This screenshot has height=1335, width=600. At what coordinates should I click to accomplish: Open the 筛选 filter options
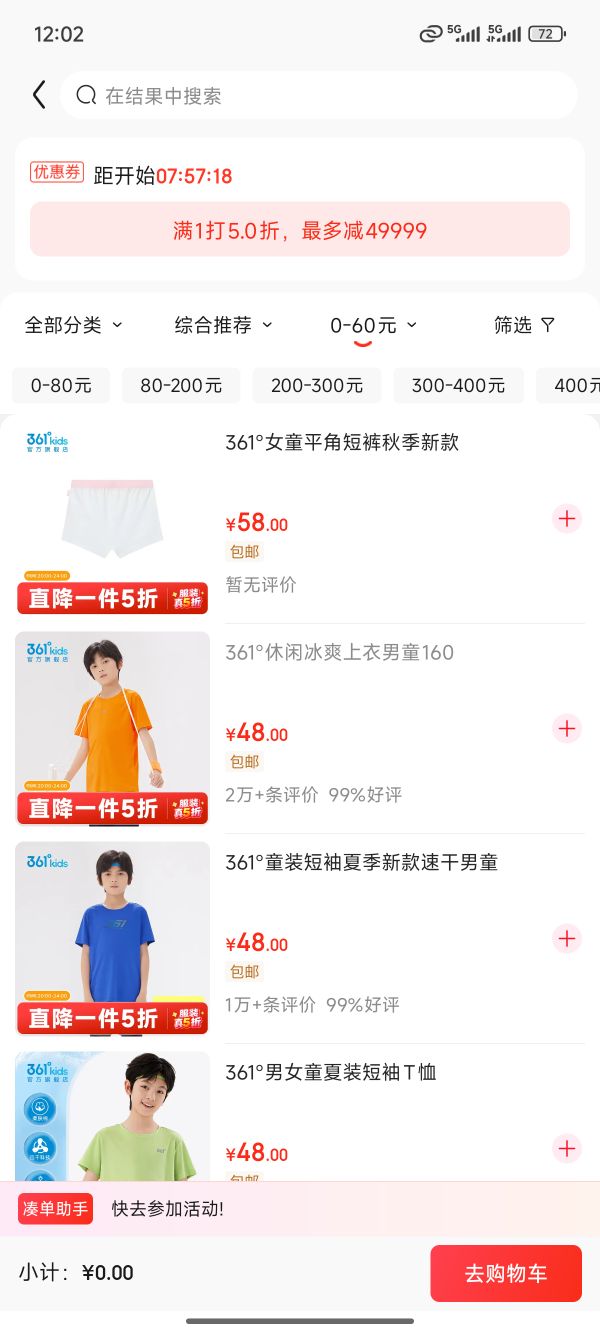click(524, 325)
